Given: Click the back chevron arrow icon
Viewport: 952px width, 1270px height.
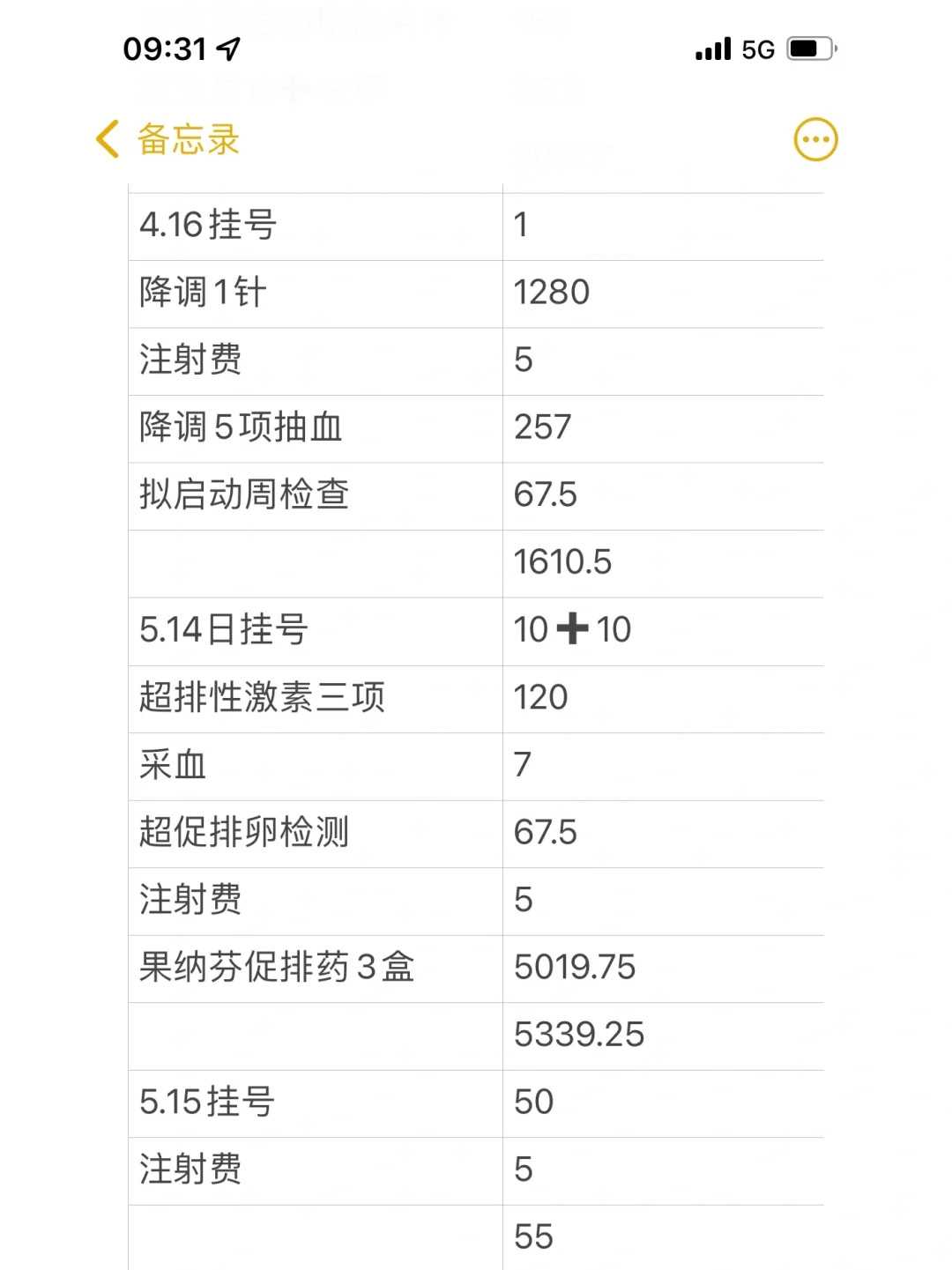Looking at the screenshot, I should click(x=108, y=138).
